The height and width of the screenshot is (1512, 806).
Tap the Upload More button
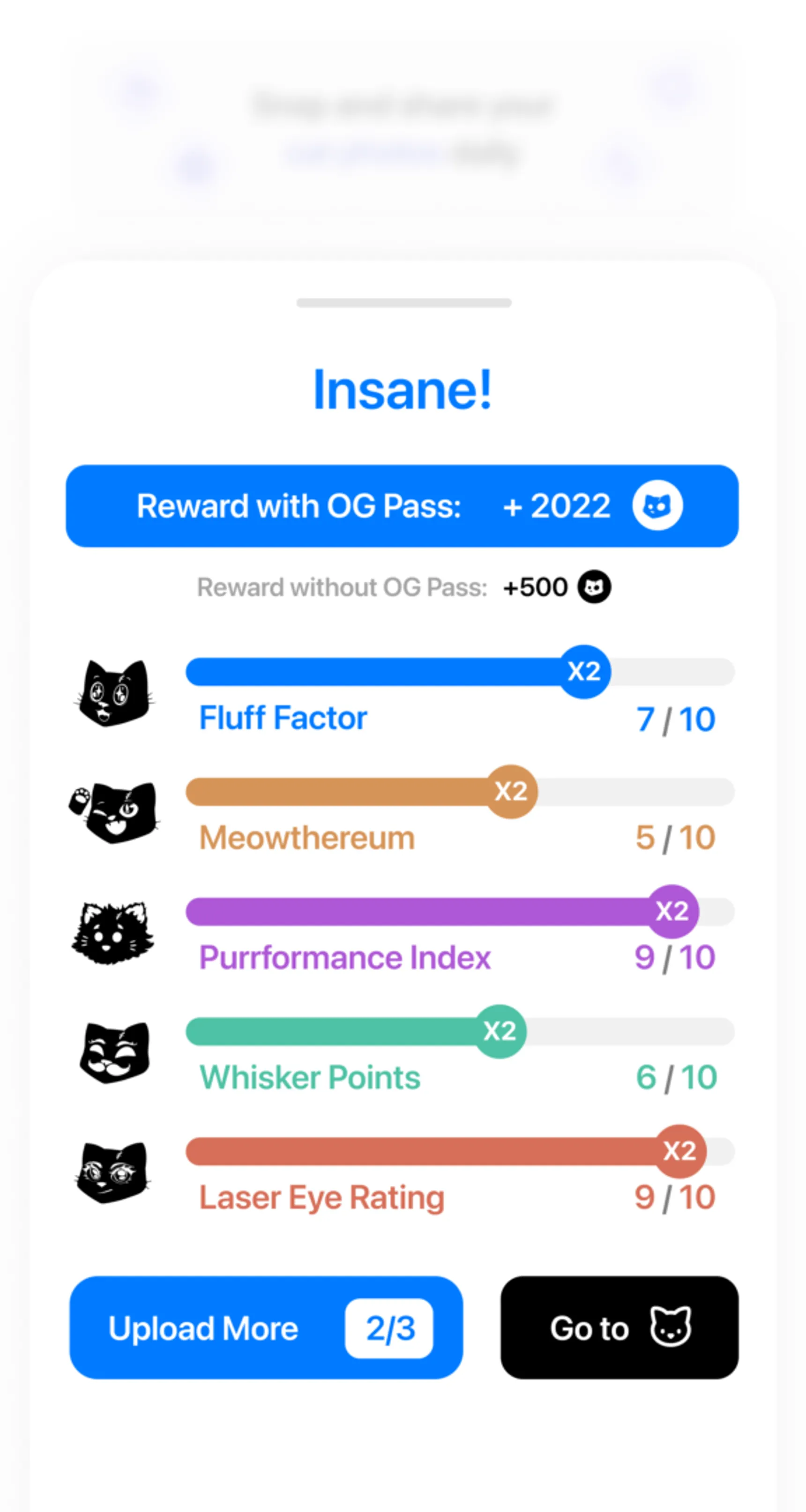tap(265, 1328)
